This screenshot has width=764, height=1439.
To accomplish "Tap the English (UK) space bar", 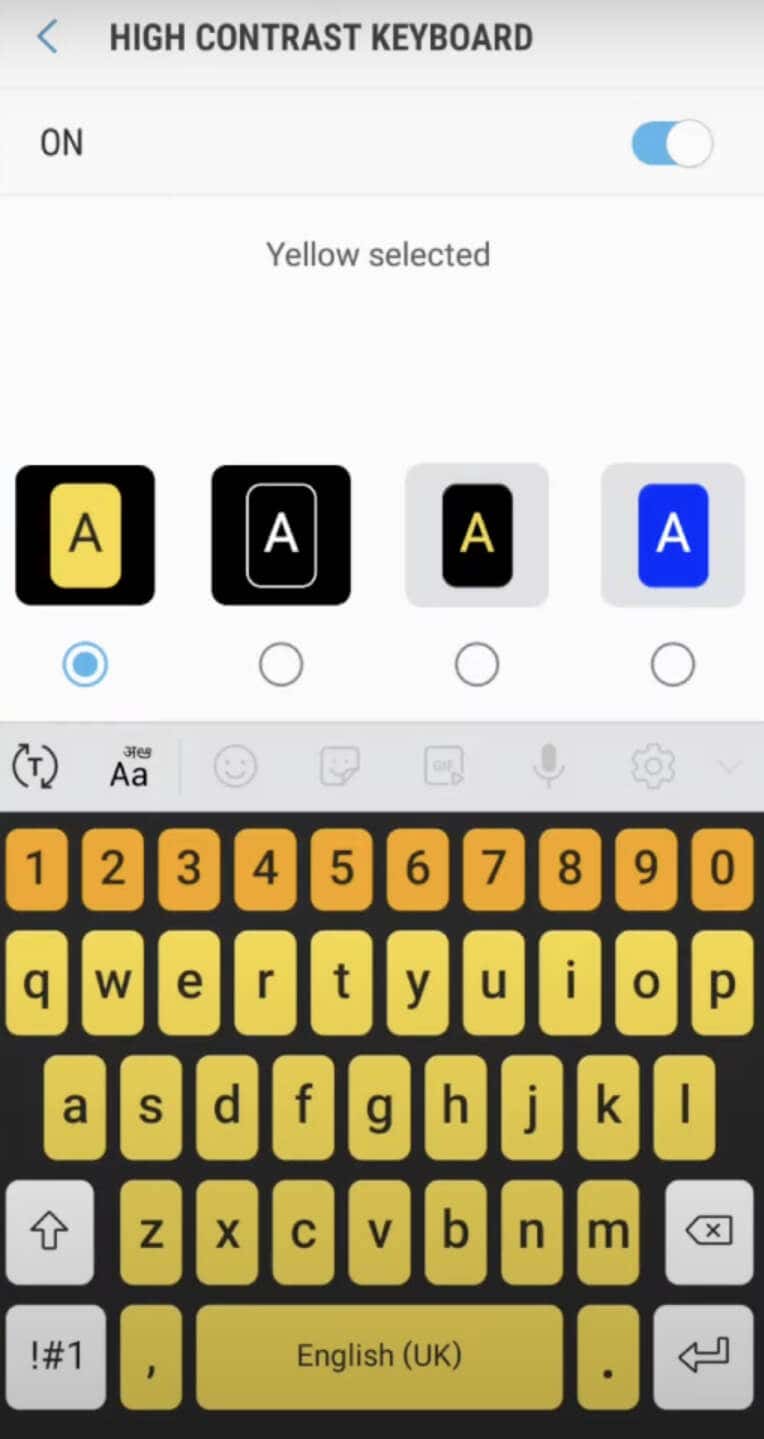I will [379, 1356].
